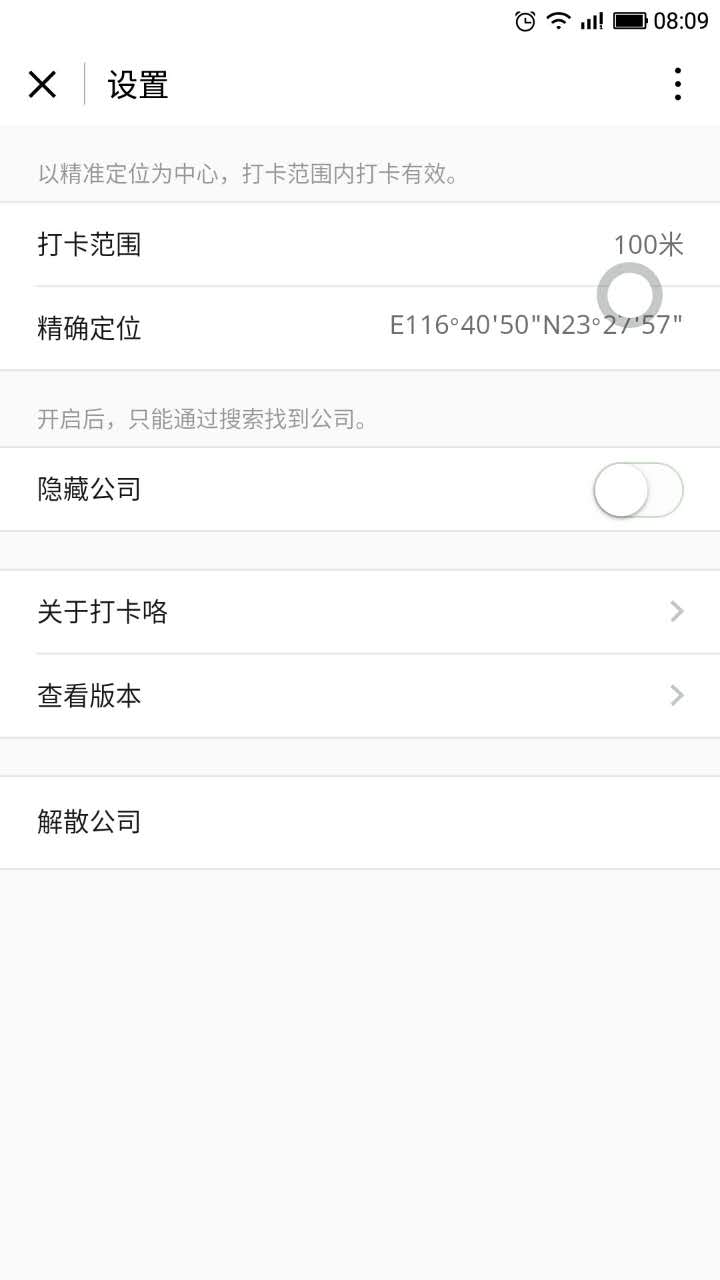The image size is (720, 1280).
Task: Open 关于打卡咯
Action: (360, 612)
